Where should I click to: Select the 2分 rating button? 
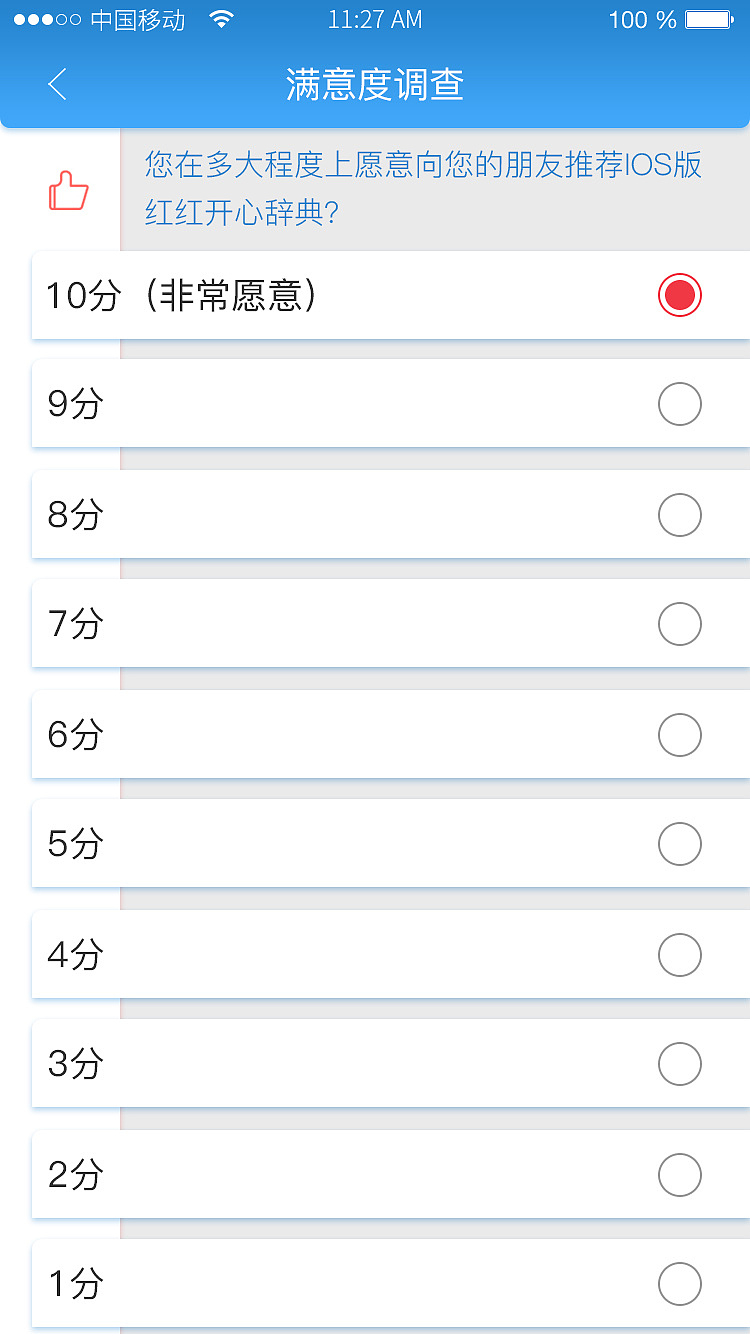click(679, 1175)
